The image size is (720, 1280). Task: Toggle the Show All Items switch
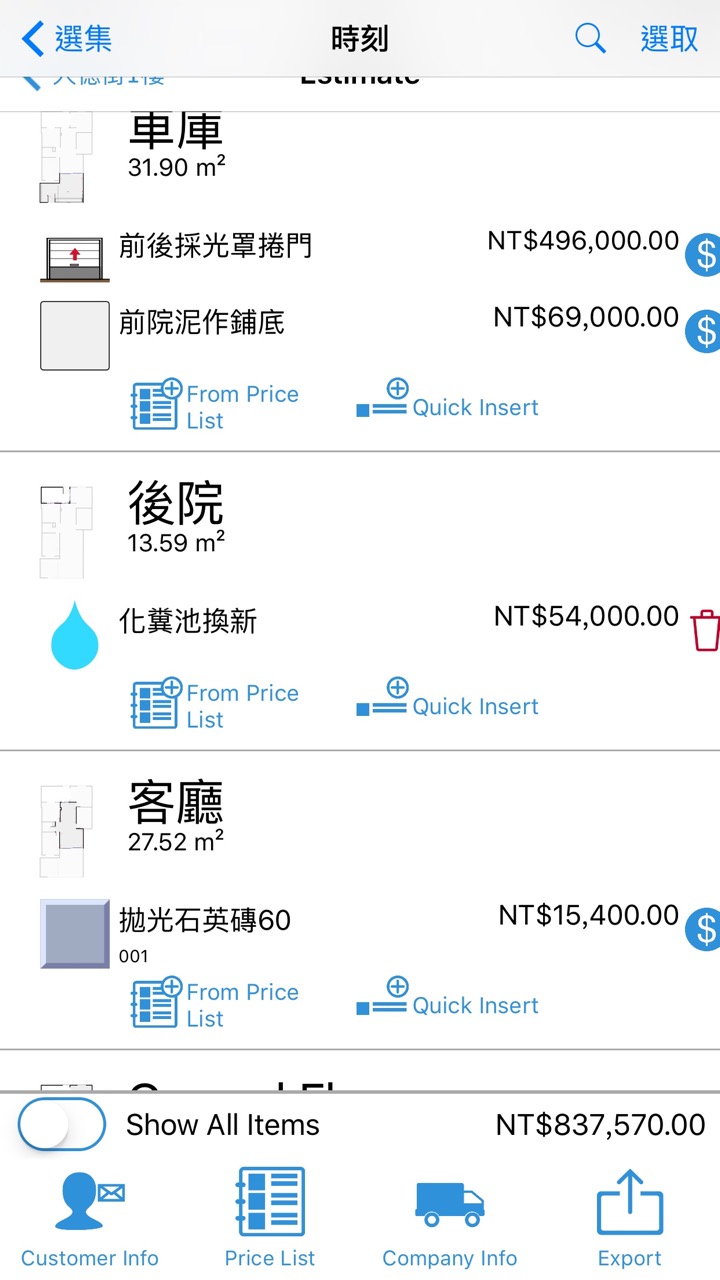click(x=62, y=1124)
